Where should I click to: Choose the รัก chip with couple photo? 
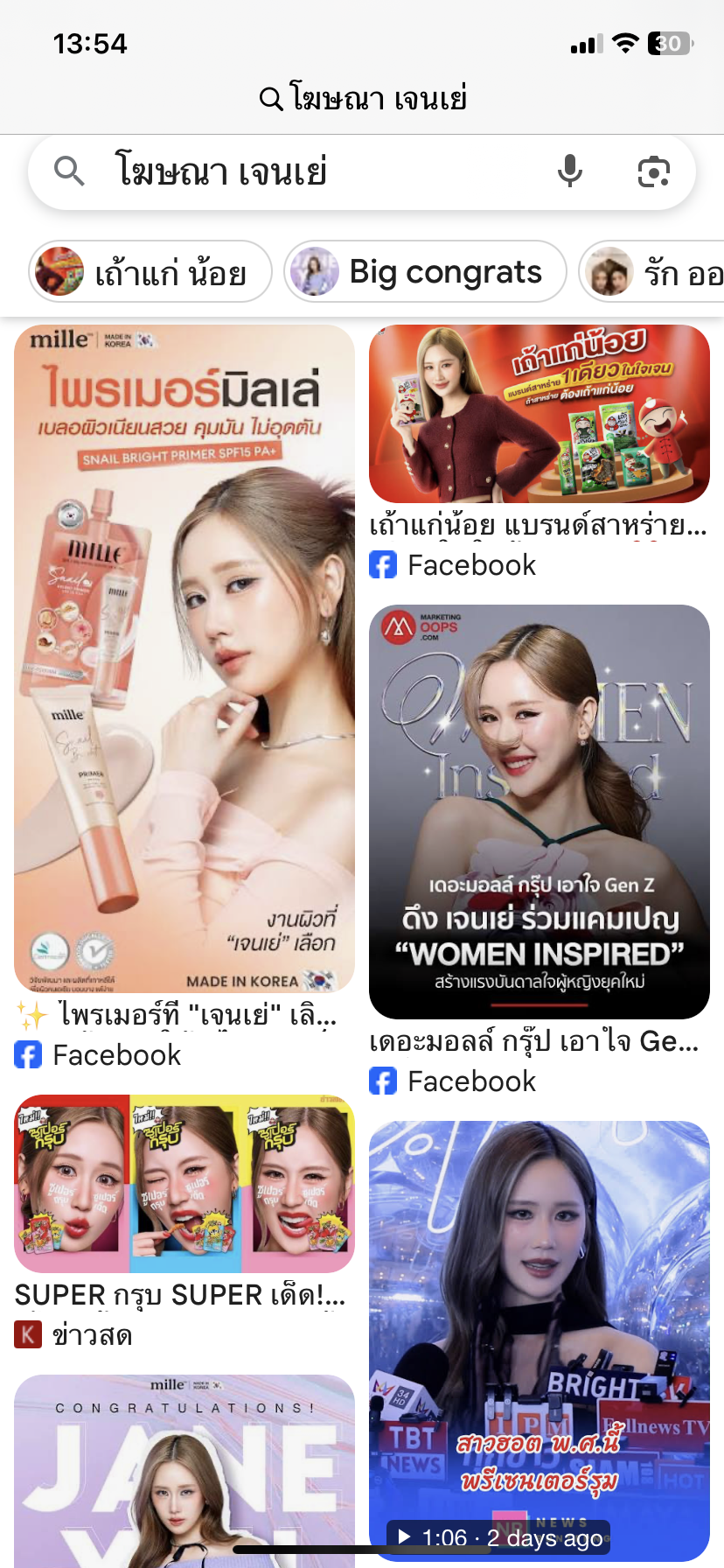point(656,272)
